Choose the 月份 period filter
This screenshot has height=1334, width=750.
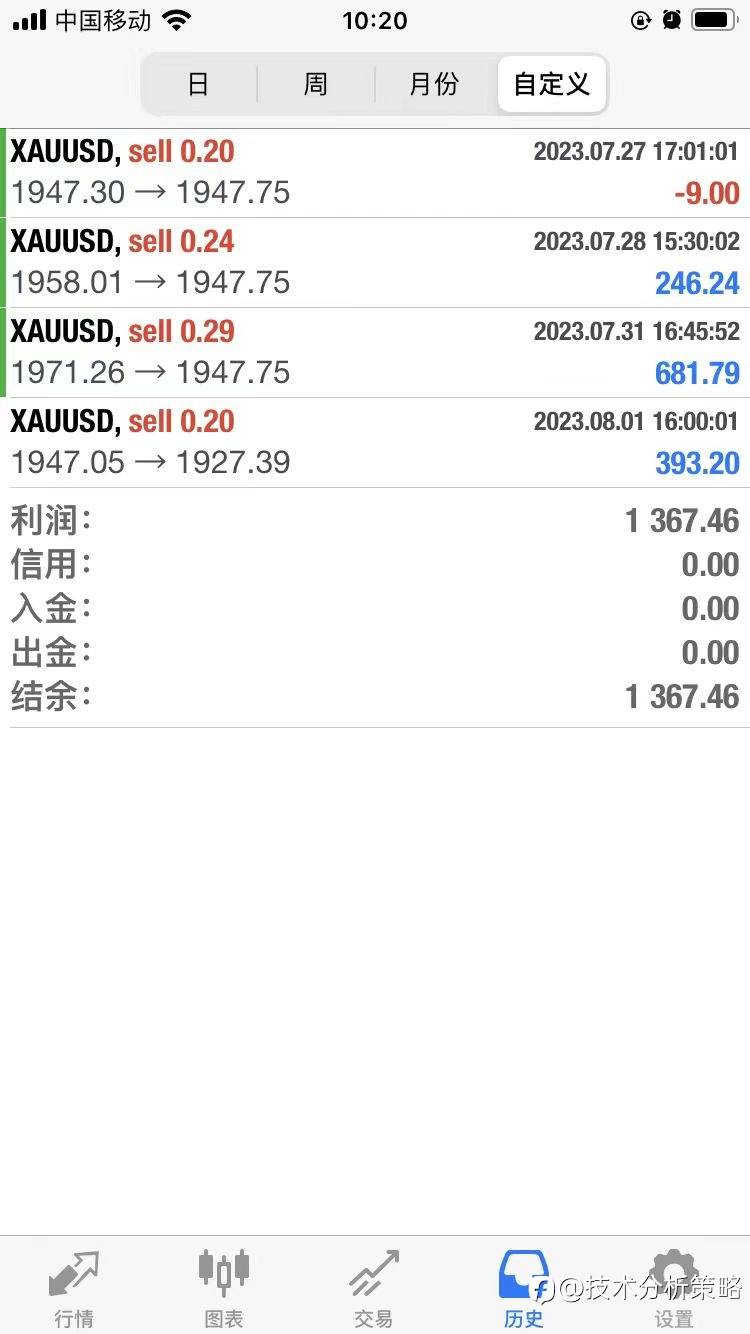(434, 84)
